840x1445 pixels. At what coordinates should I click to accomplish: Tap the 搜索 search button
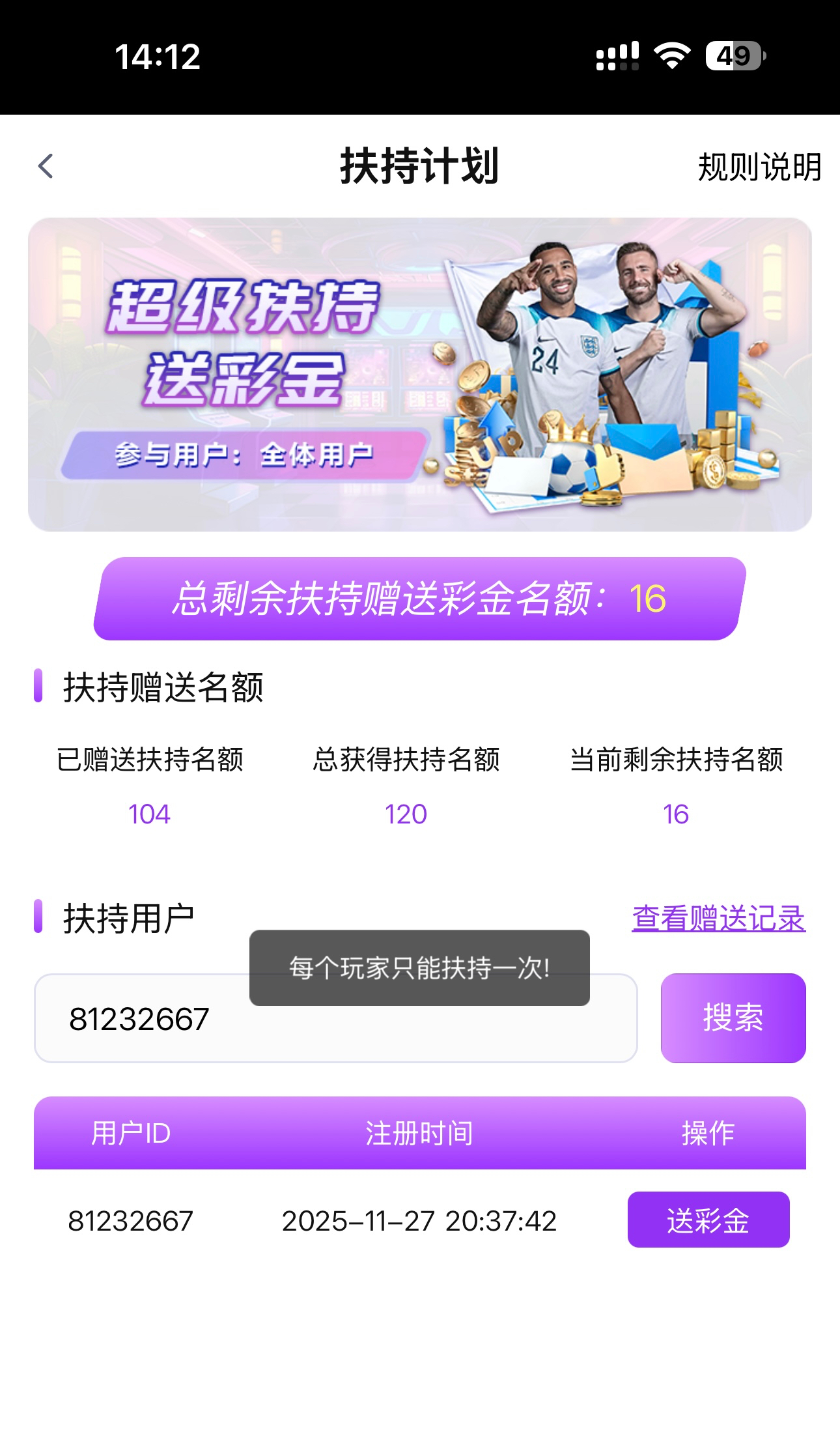[x=733, y=1018]
